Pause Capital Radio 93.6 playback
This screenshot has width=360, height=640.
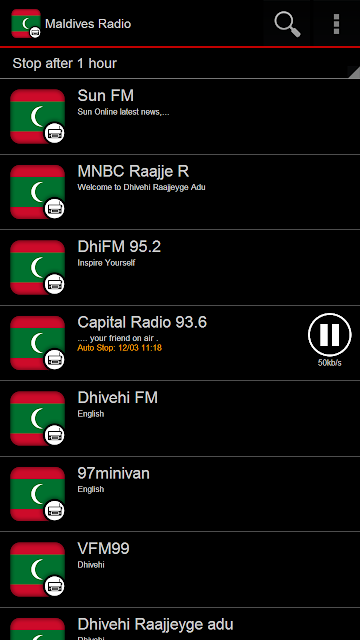point(329,334)
